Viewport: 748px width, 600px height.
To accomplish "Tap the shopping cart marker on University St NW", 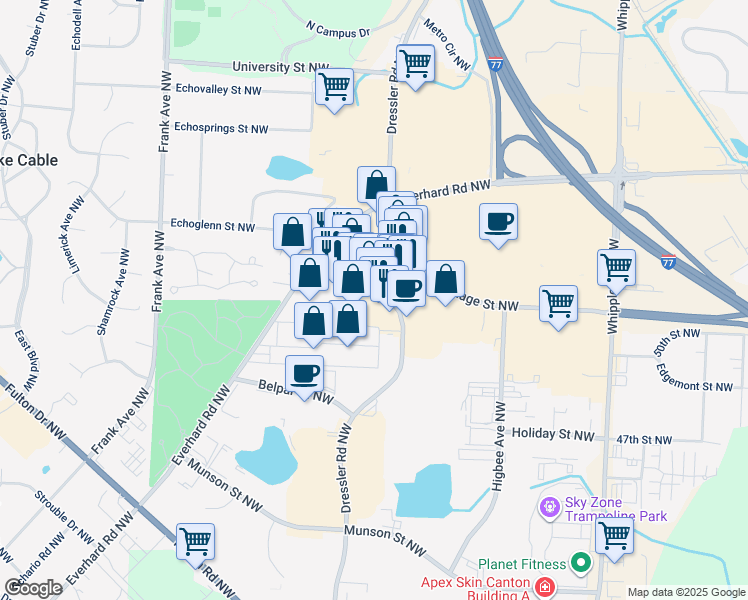I will tap(334, 91).
